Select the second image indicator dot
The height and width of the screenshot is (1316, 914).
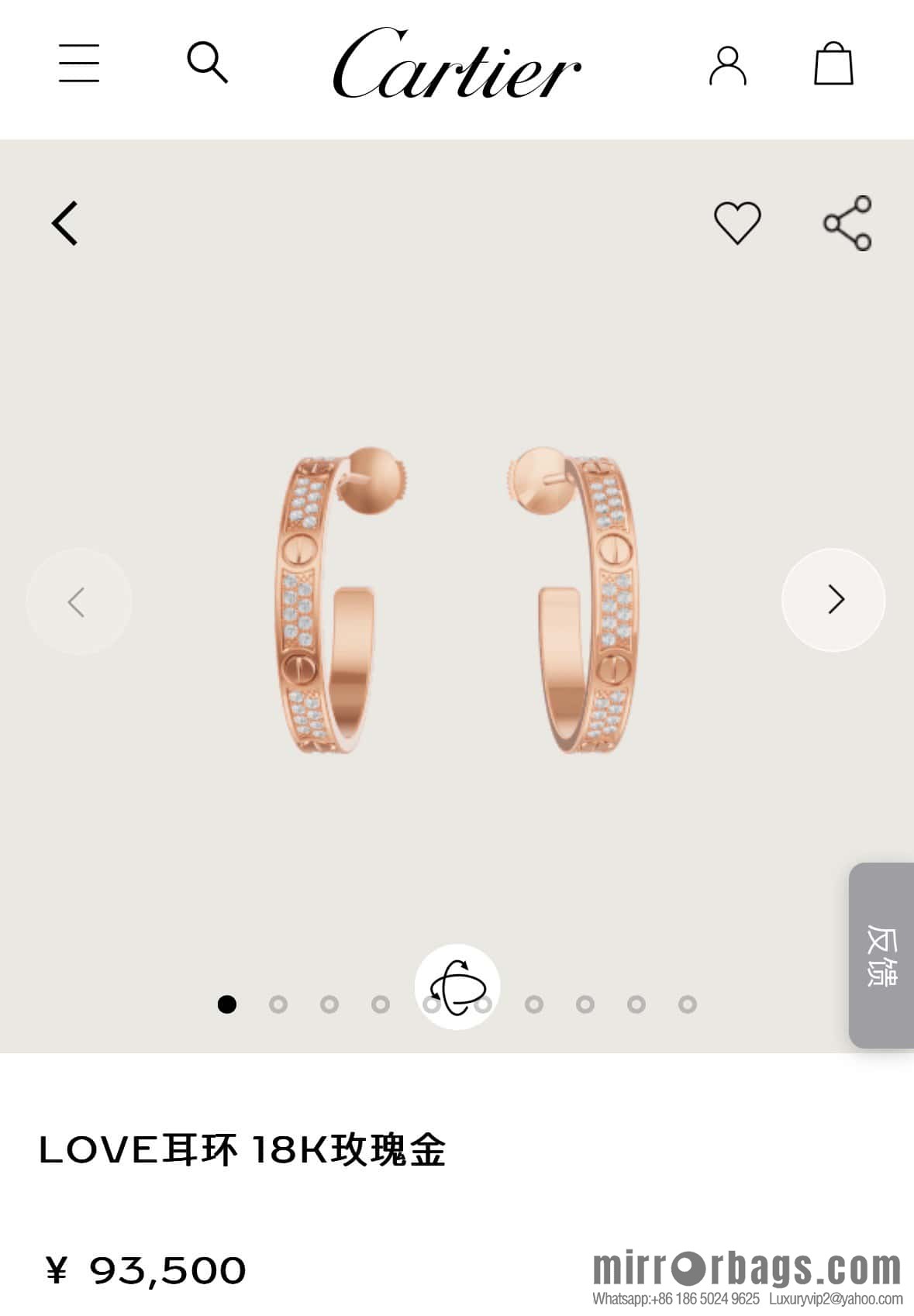point(278,1004)
